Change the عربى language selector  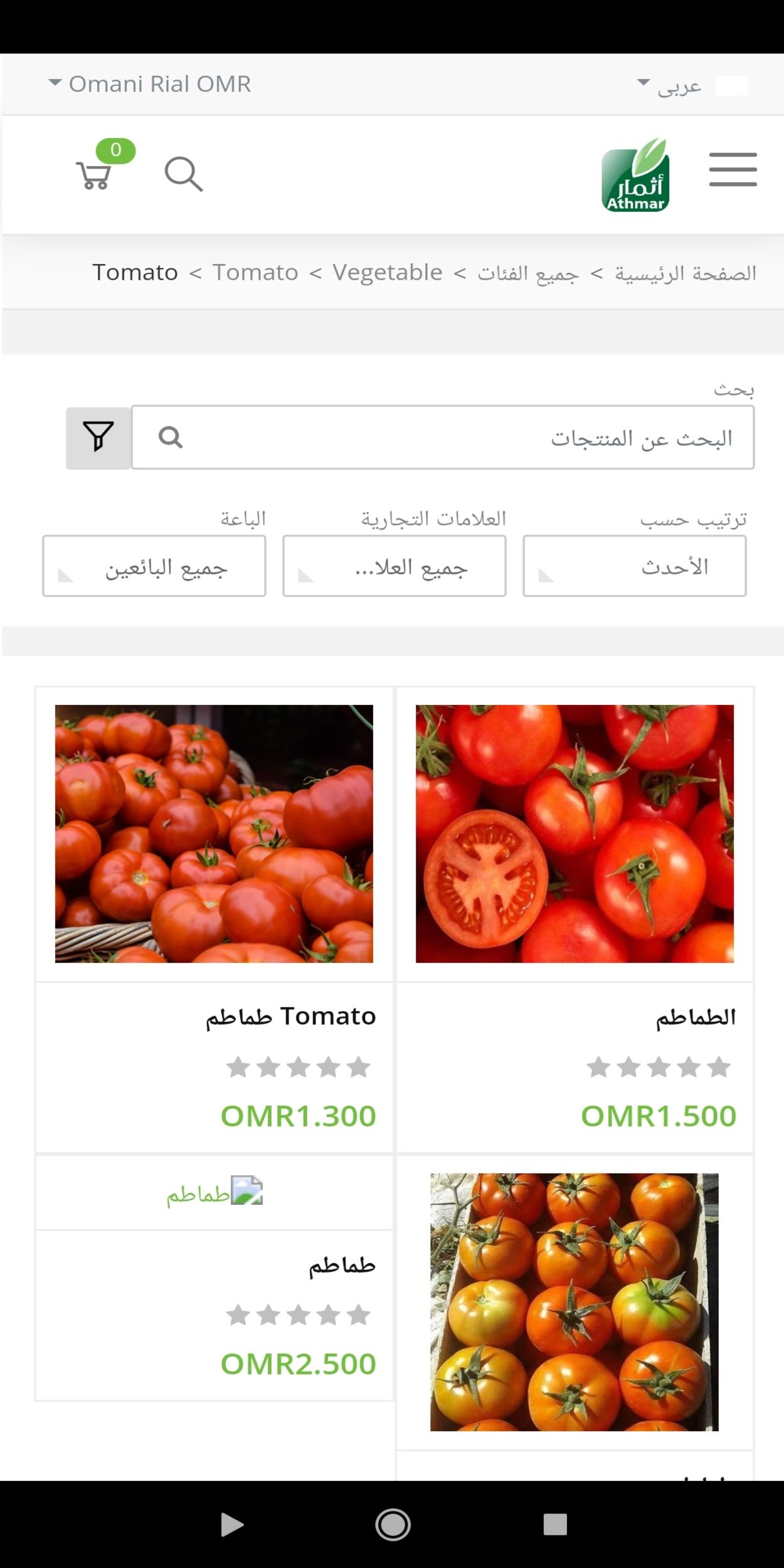(670, 85)
